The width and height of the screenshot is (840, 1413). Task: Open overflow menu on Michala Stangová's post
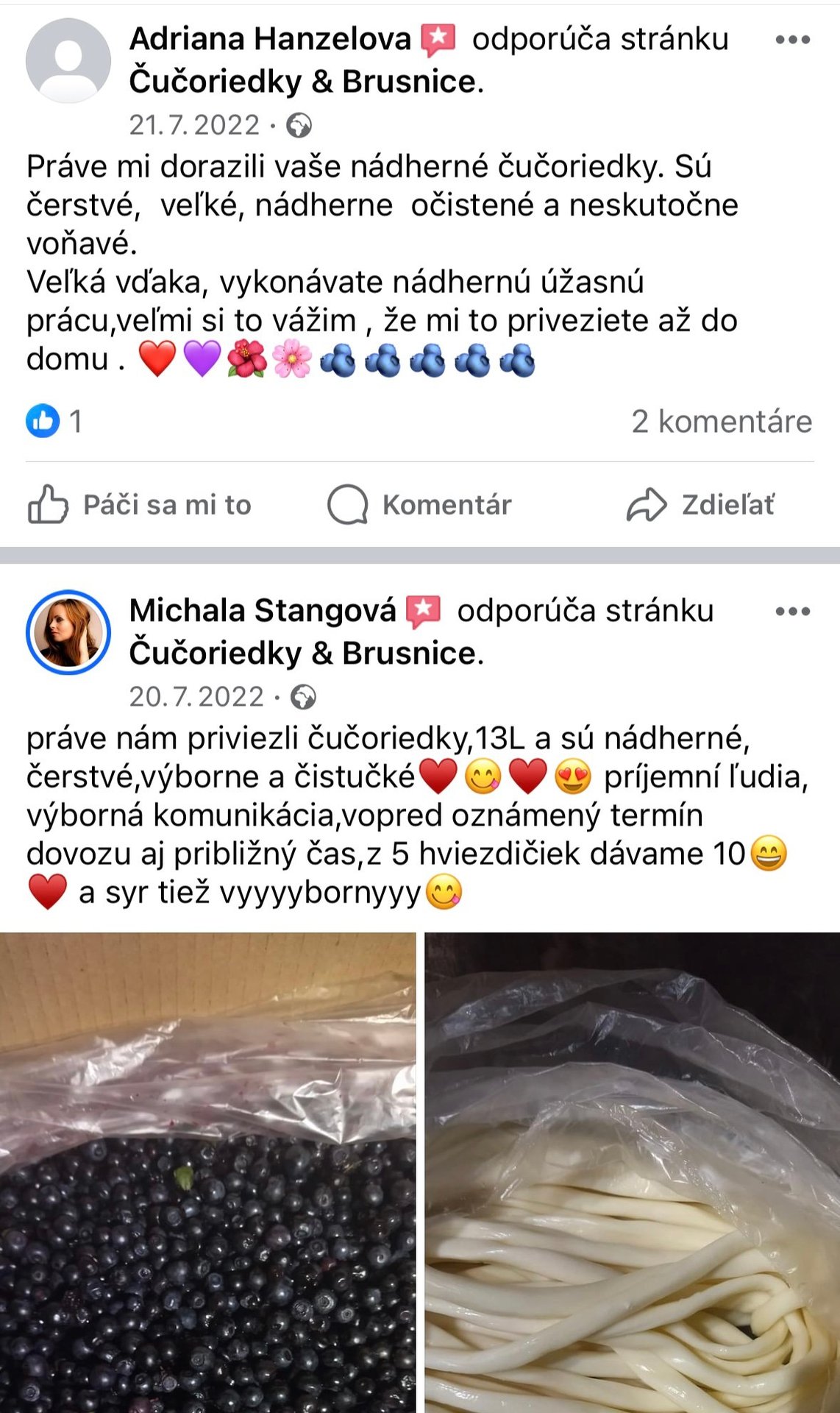[x=792, y=612]
